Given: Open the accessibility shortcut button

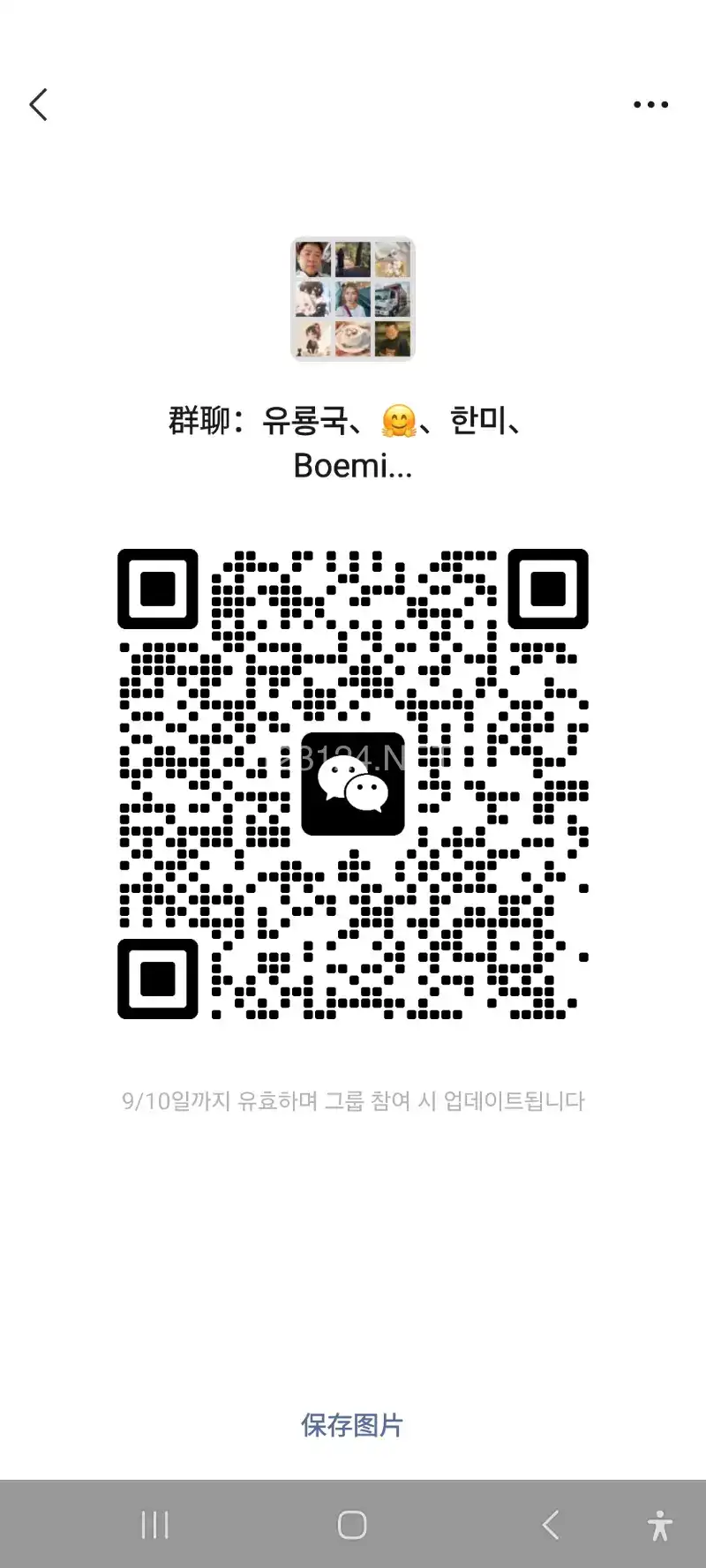Looking at the screenshot, I should [x=659, y=1525].
